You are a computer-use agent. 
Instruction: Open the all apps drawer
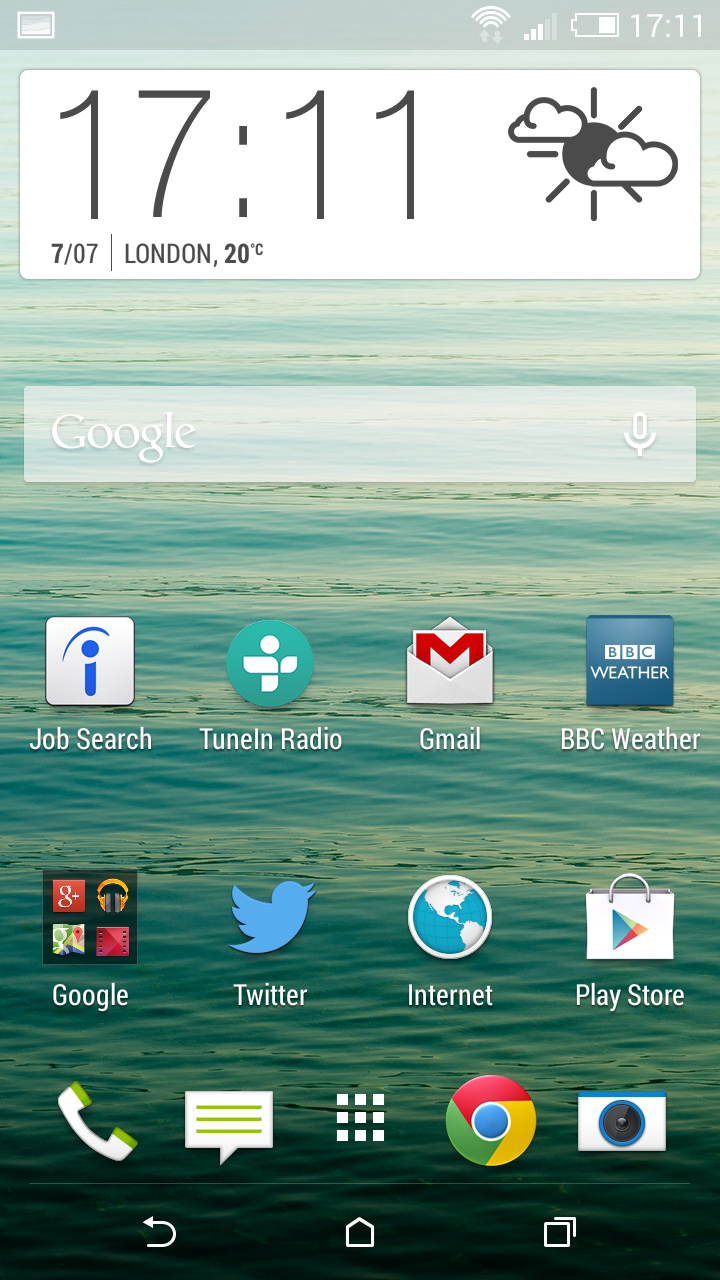point(360,1118)
